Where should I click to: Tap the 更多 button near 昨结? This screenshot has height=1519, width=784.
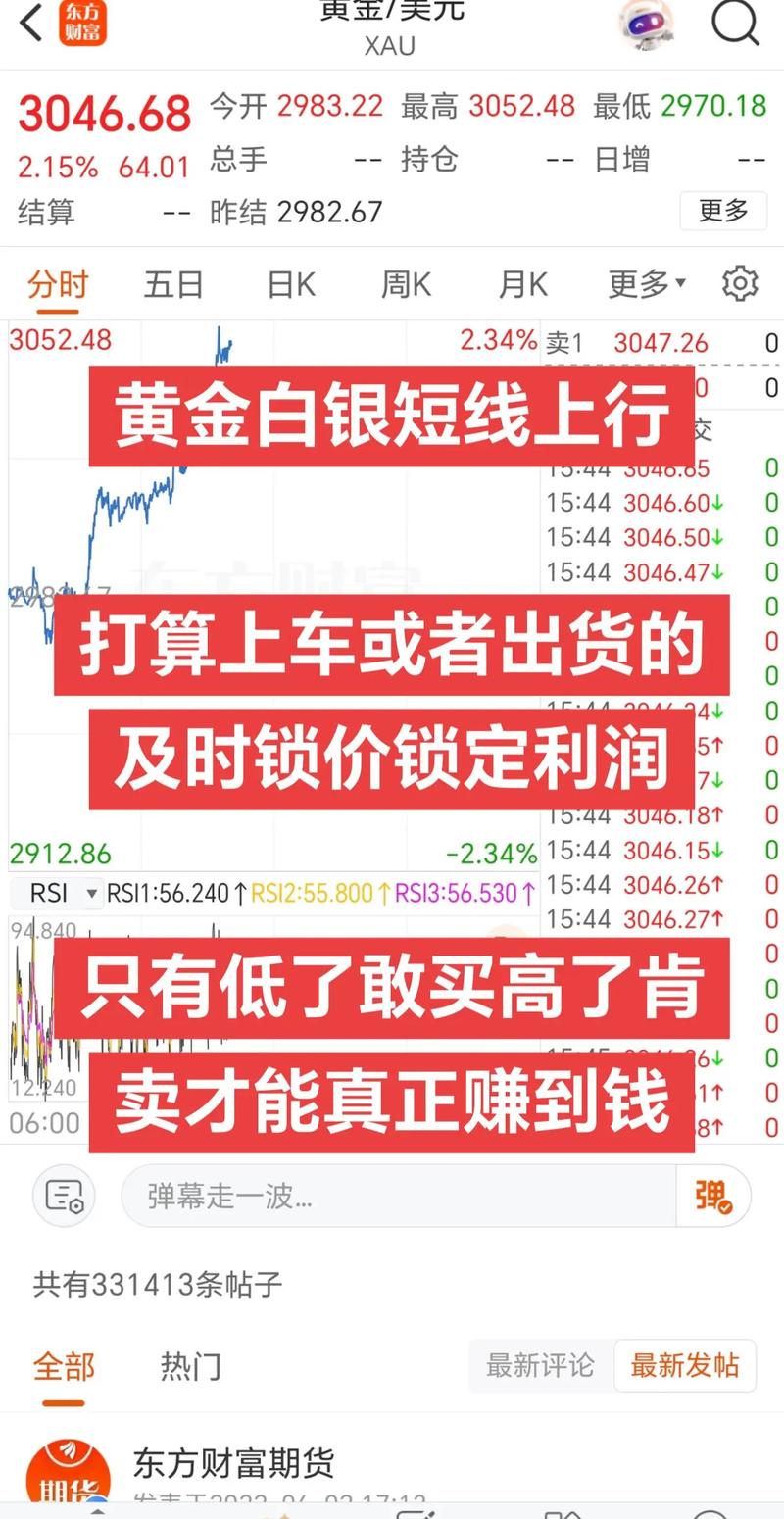click(723, 212)
